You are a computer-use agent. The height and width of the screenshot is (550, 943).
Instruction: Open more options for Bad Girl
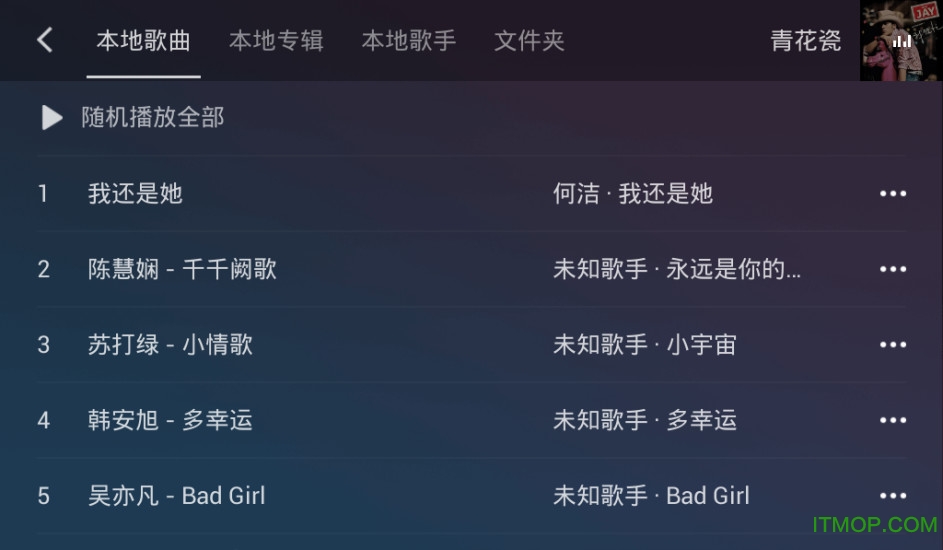click(892, 495)
